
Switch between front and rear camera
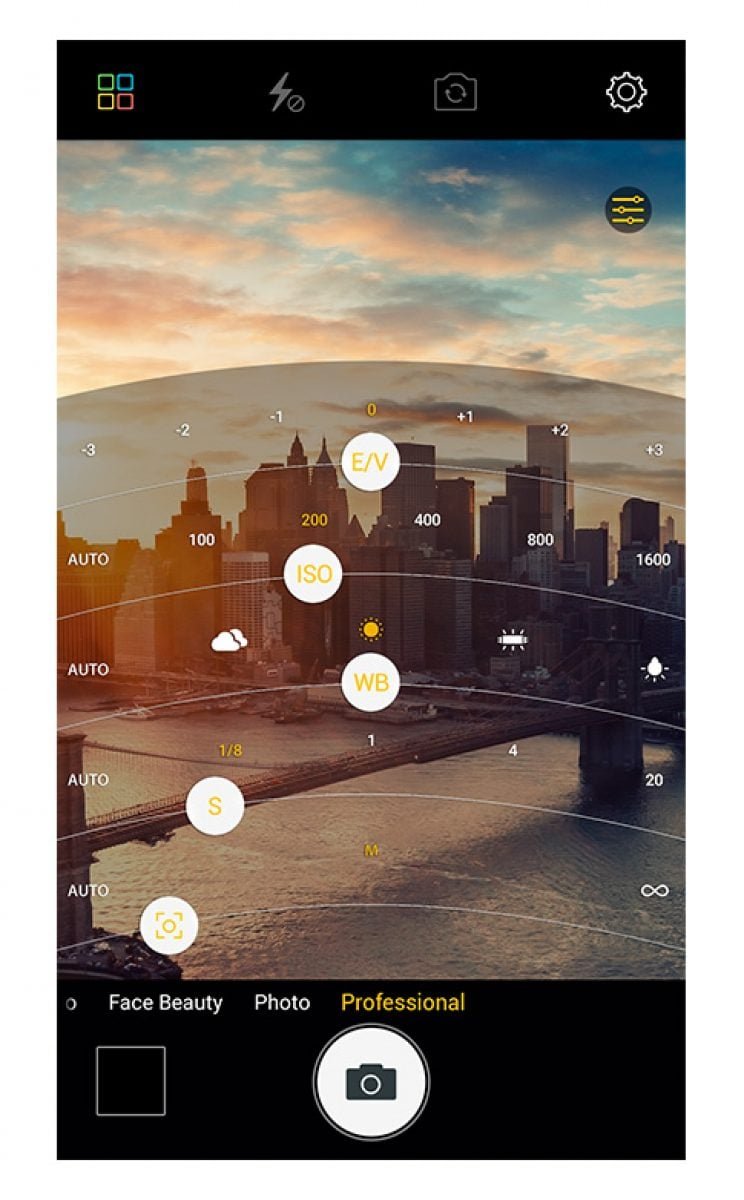pos(455,93)
